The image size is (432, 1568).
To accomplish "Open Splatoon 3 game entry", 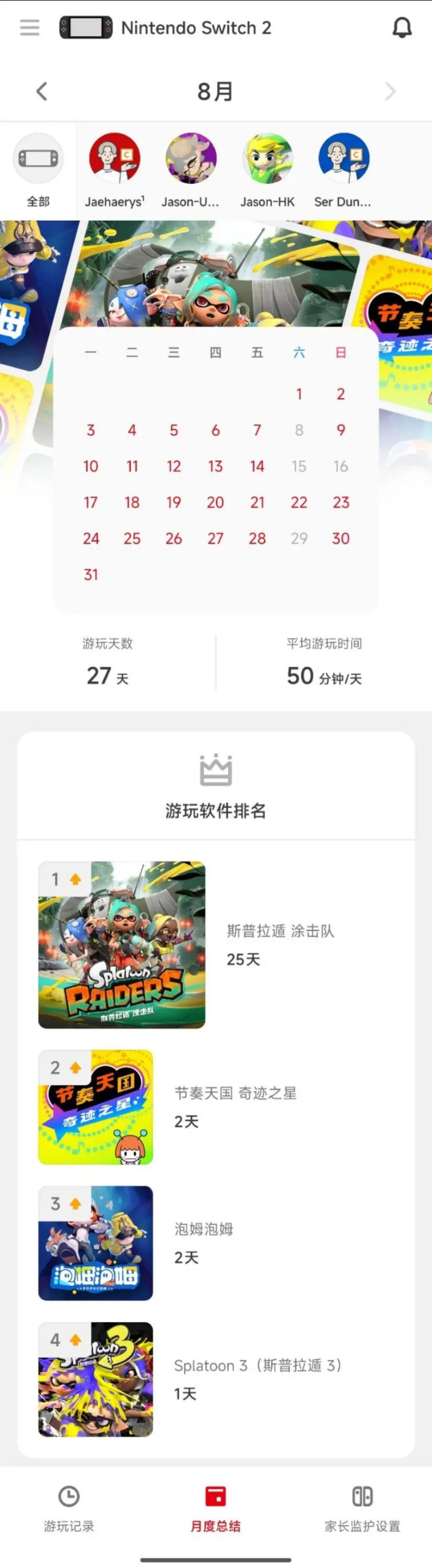I will pyautogui.click(x=216, y=1379).
